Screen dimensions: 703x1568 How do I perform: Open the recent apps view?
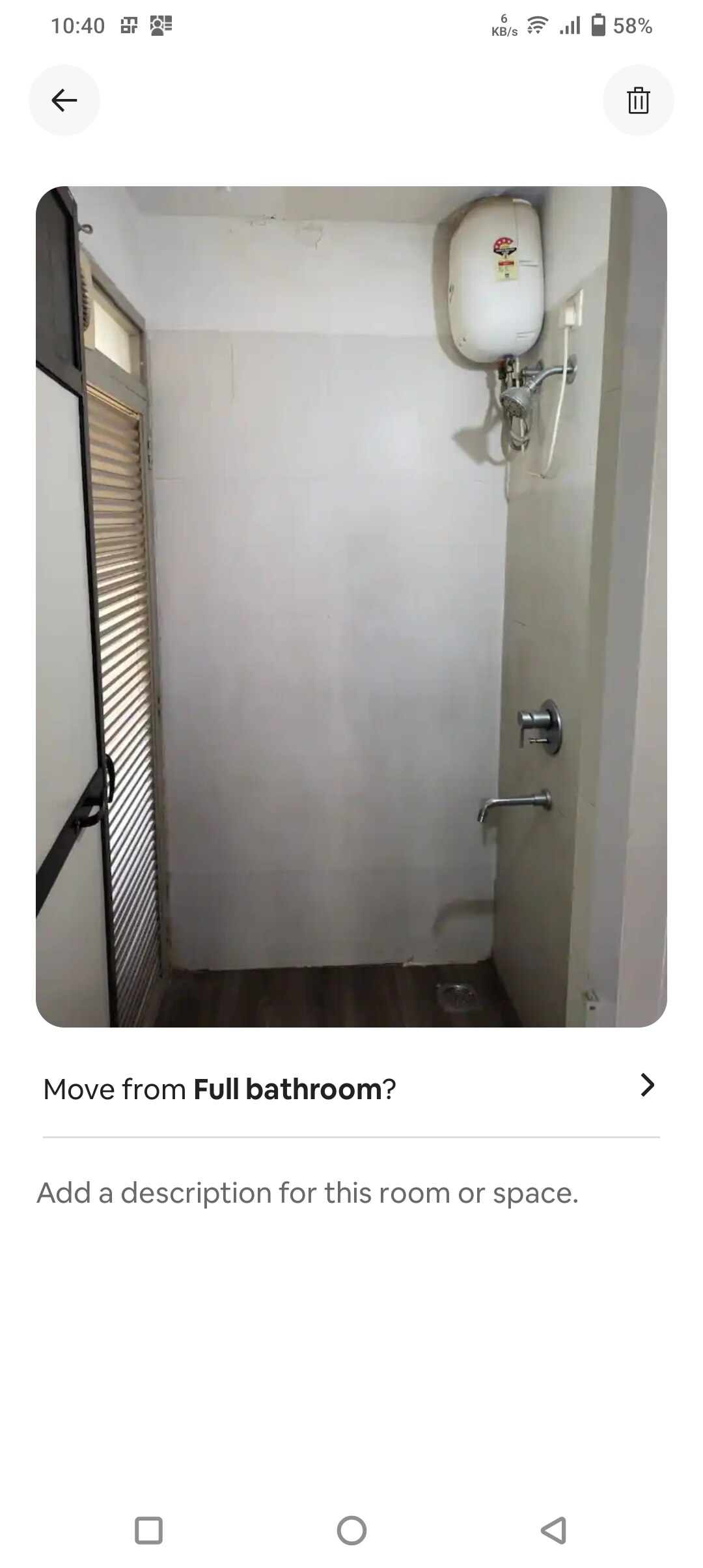[148, 1530]
